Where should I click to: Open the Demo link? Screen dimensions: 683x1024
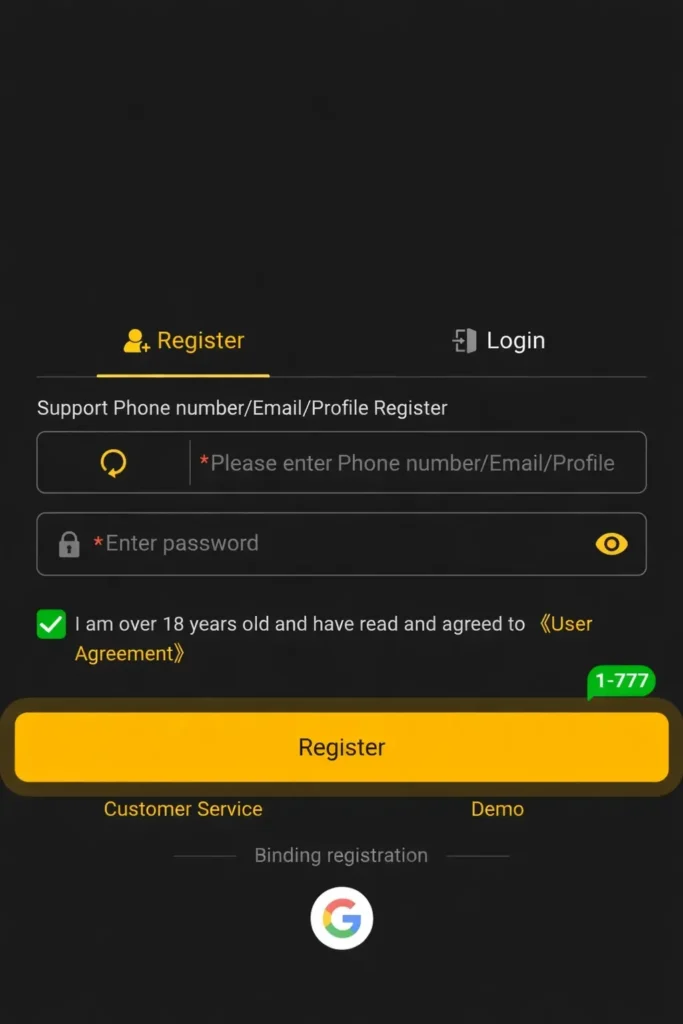tap(497, 809)
